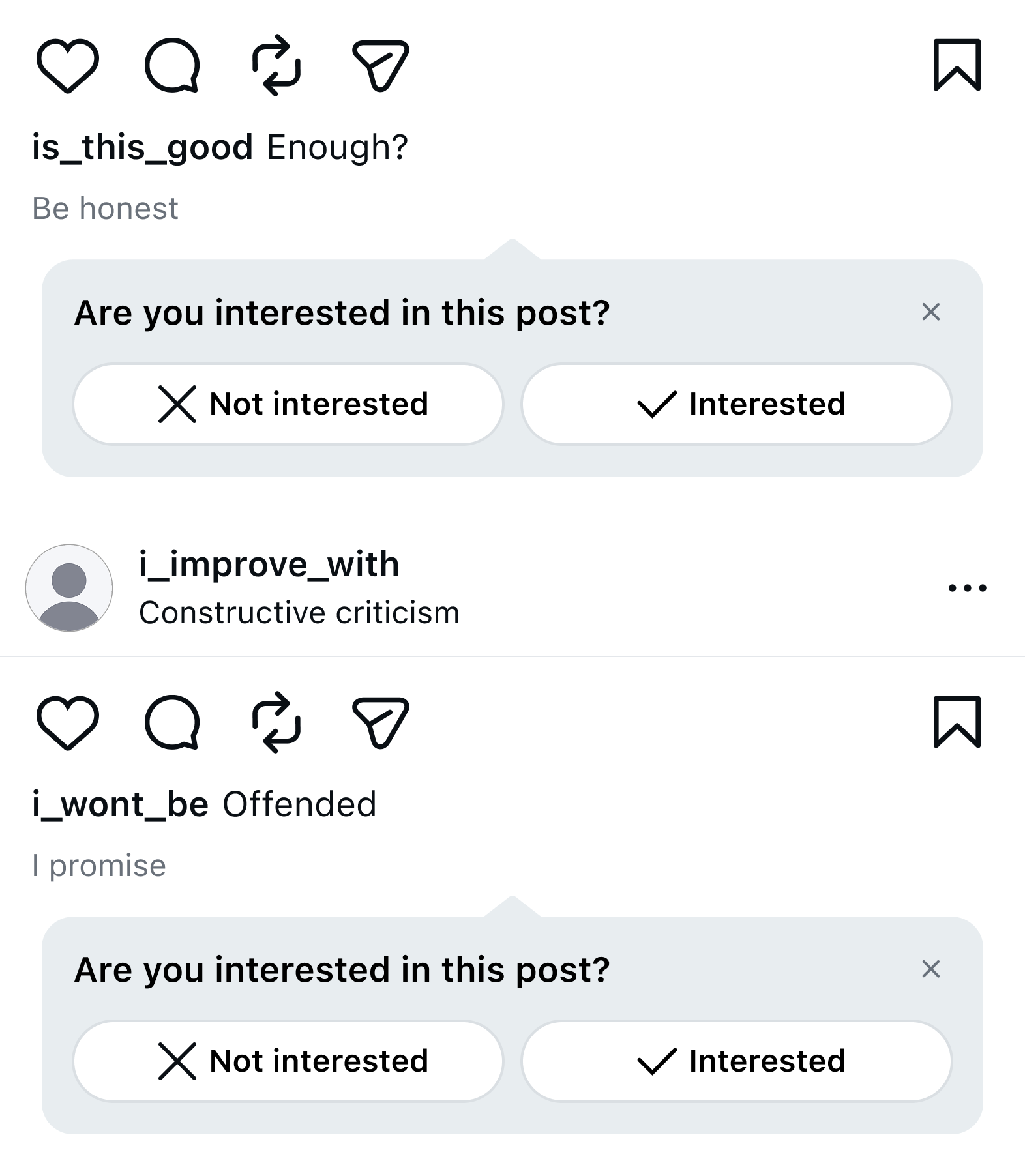Viewport: 1025px width, 1176px height.
Task: Choose Not interested for i_wont_be post
Action: tap(288, 1061)
